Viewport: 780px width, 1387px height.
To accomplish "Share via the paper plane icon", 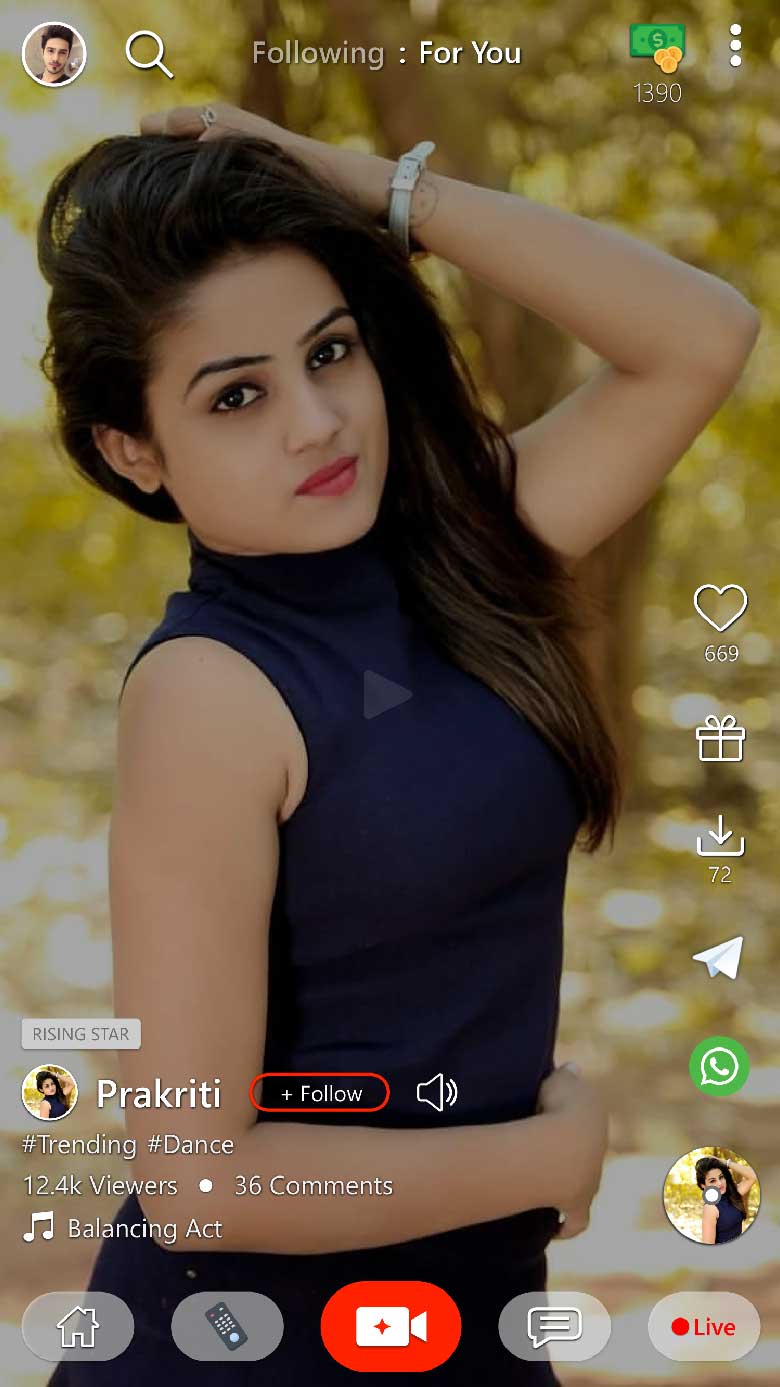I will click(719, 957).
